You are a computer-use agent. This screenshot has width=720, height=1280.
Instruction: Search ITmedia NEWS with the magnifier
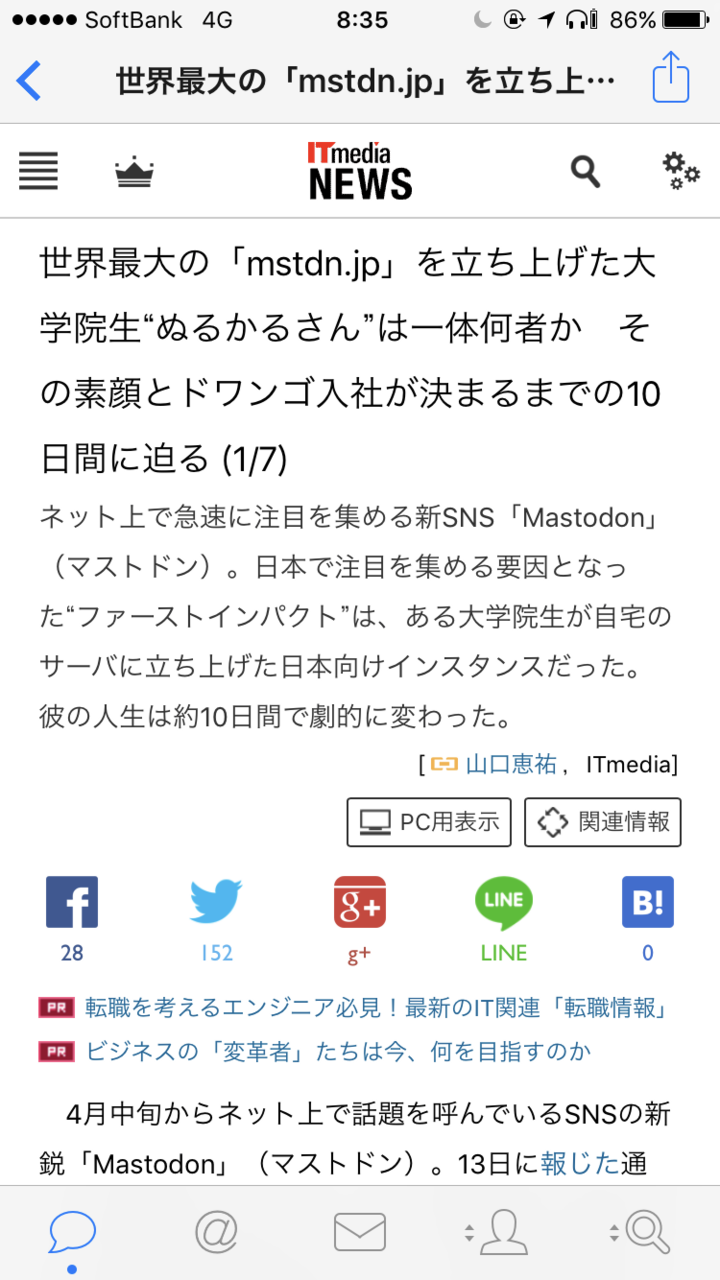[586, 171]
